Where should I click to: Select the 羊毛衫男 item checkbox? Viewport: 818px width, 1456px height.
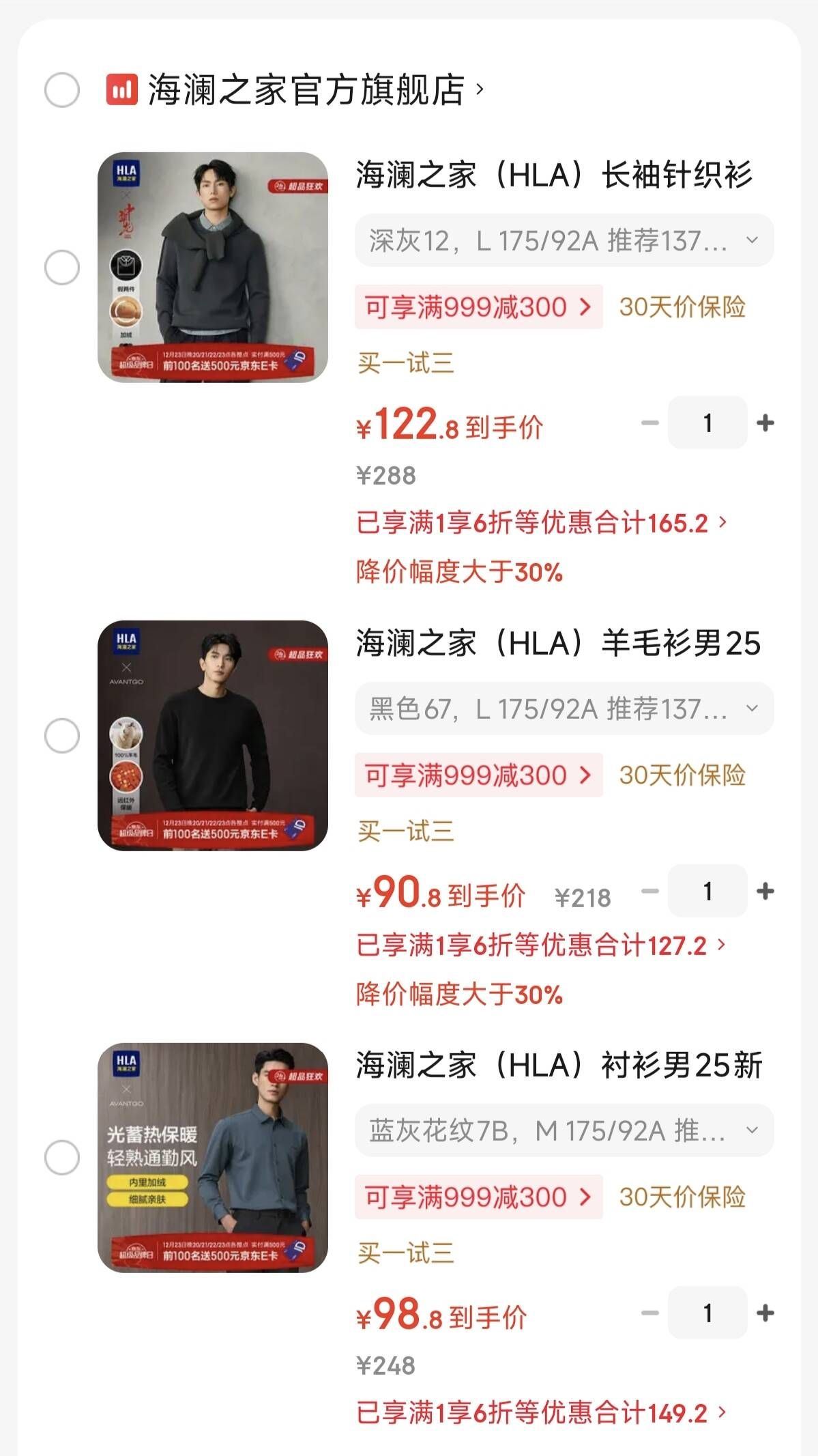coord(62,736)
